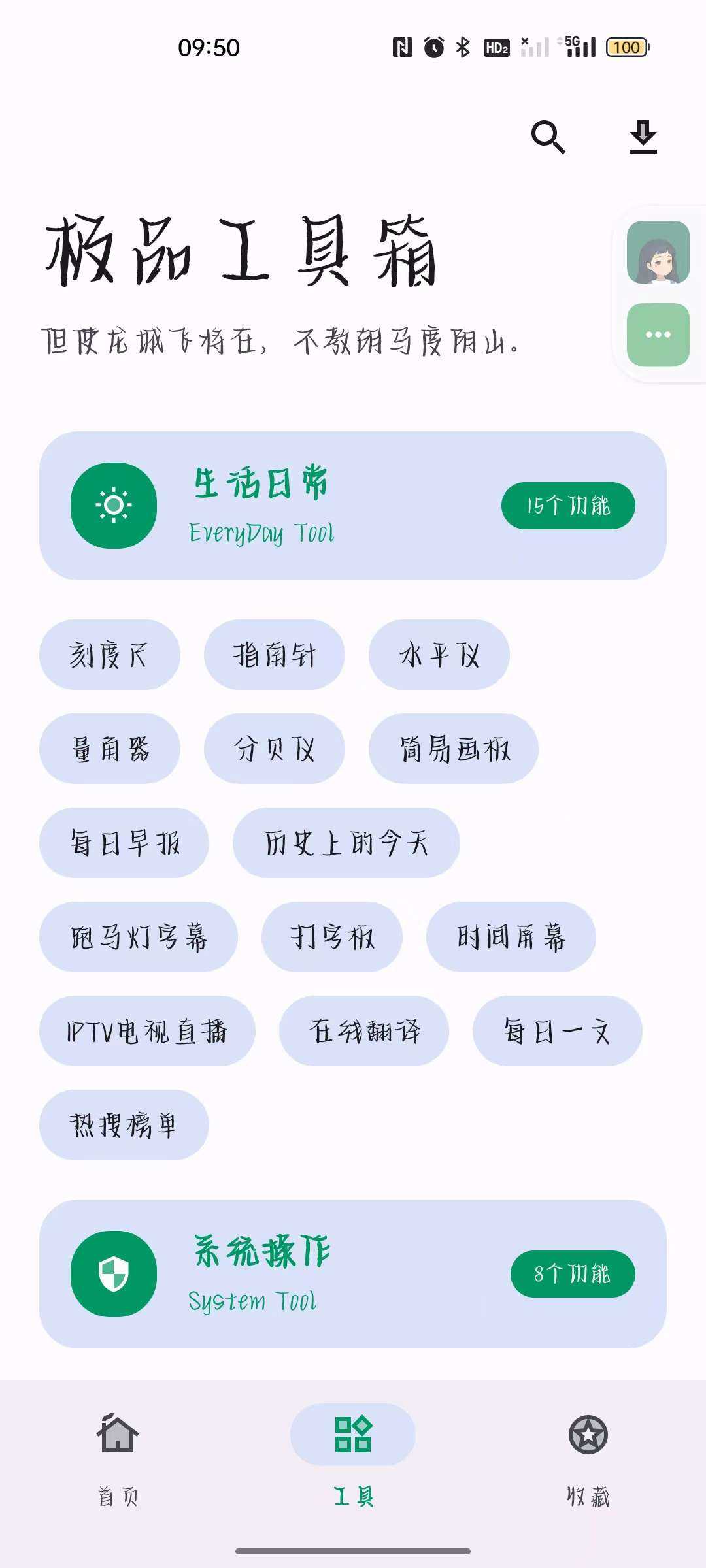The image size is (706, 1568).
Task: Open the 生活日常 EveryDay Tool card
Action: tap(353, 506)
